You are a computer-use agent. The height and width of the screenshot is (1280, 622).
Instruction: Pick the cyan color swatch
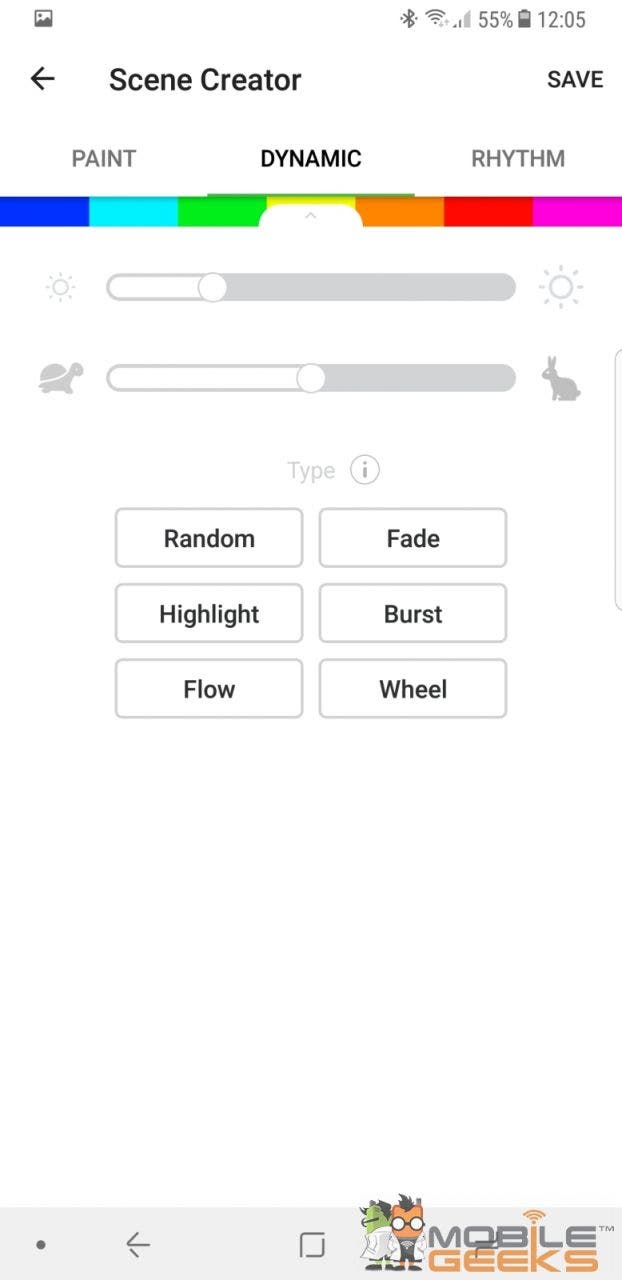pos(133,212)
